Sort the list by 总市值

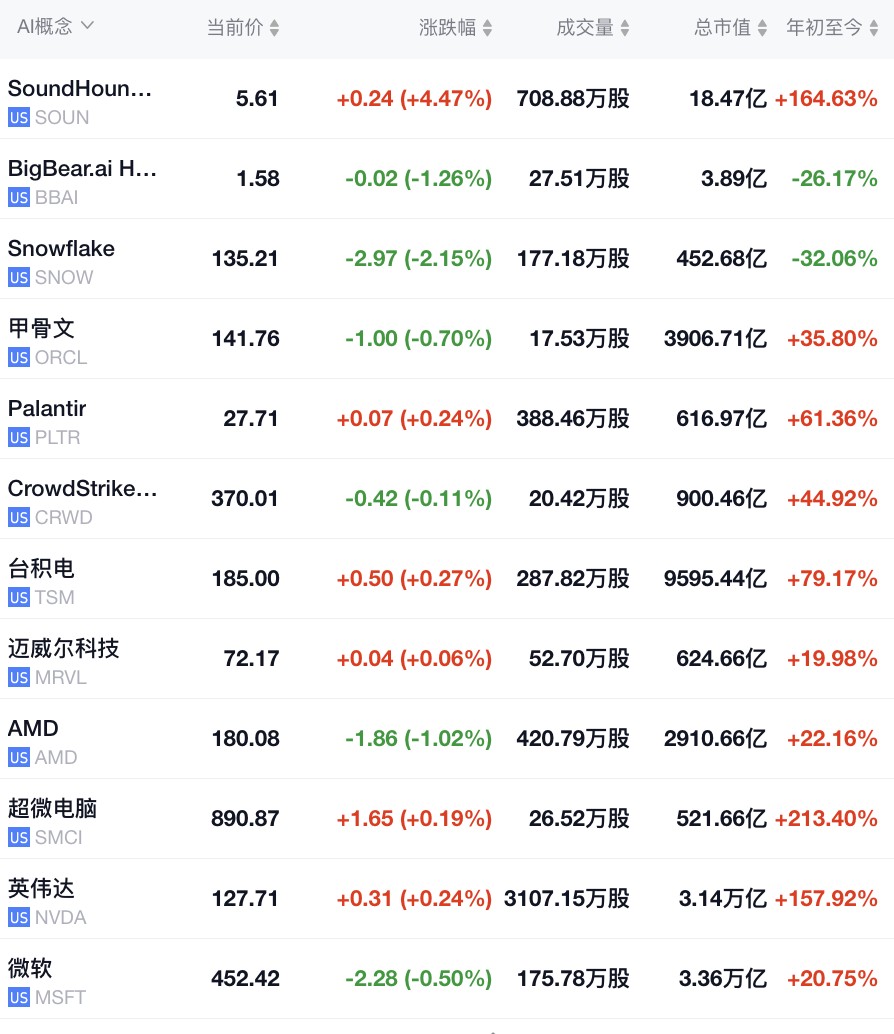point(731,28)
